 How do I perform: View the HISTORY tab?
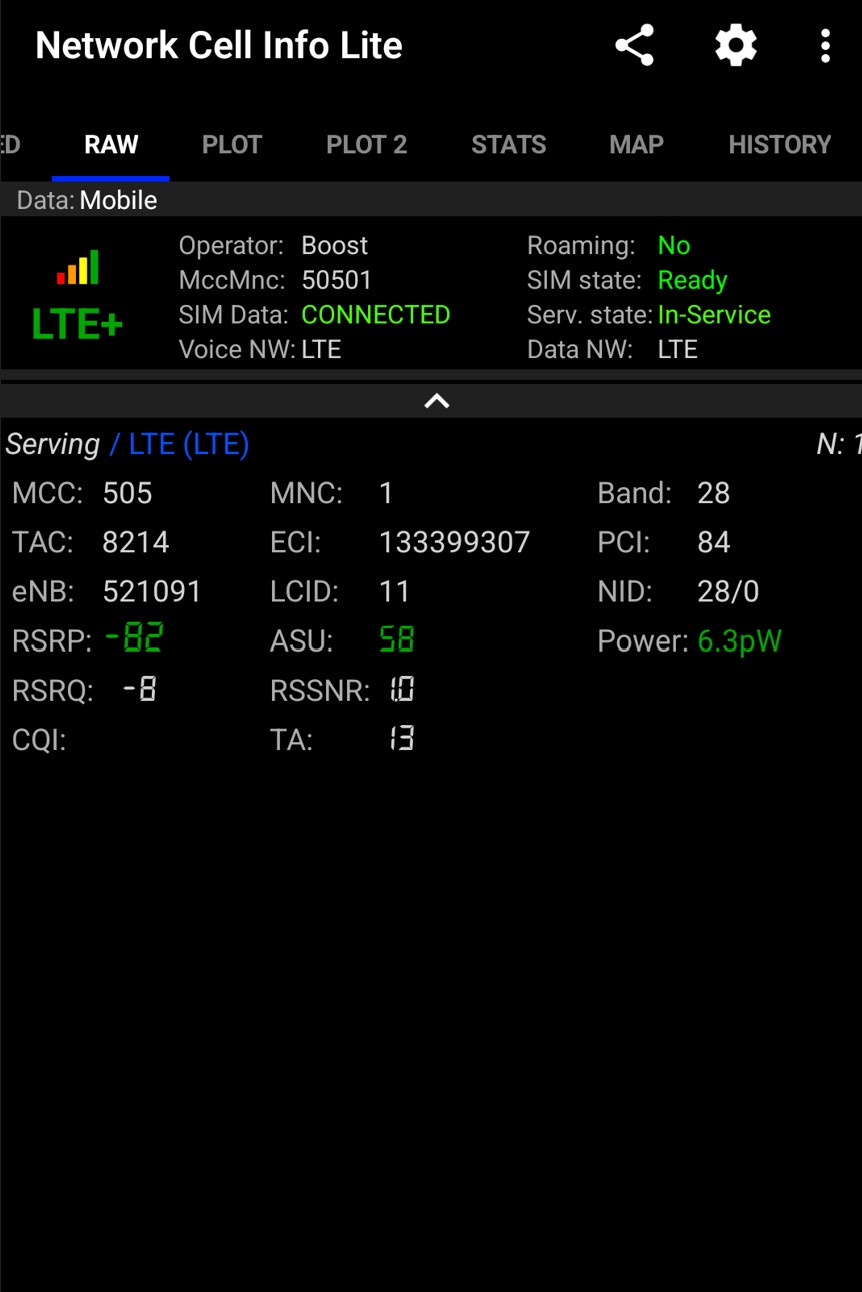coord(779,145)
